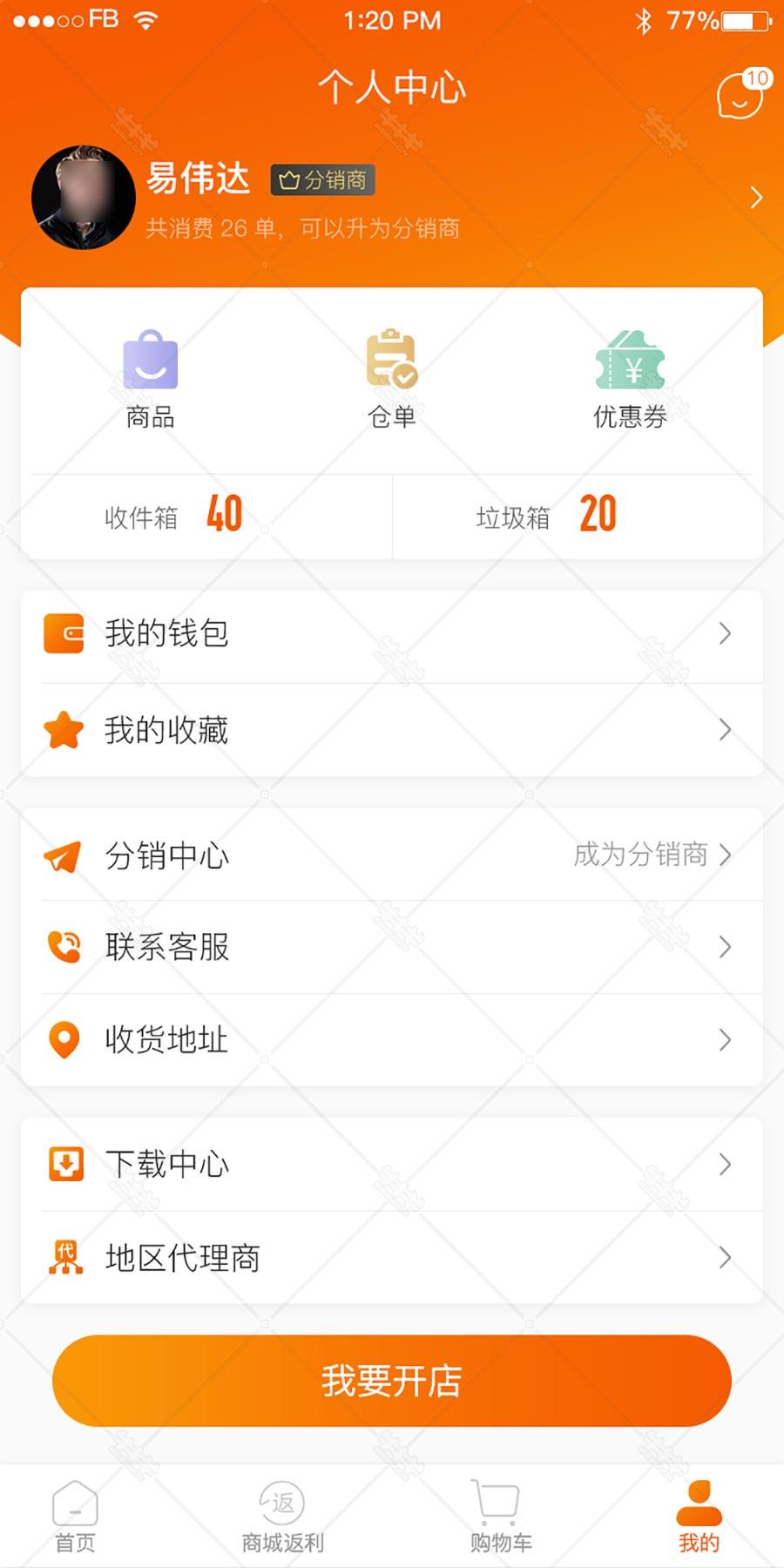The height and width of the screenshot is (1568, 784).
Task: Select the 我的 tab
Action: [699, 1517]
